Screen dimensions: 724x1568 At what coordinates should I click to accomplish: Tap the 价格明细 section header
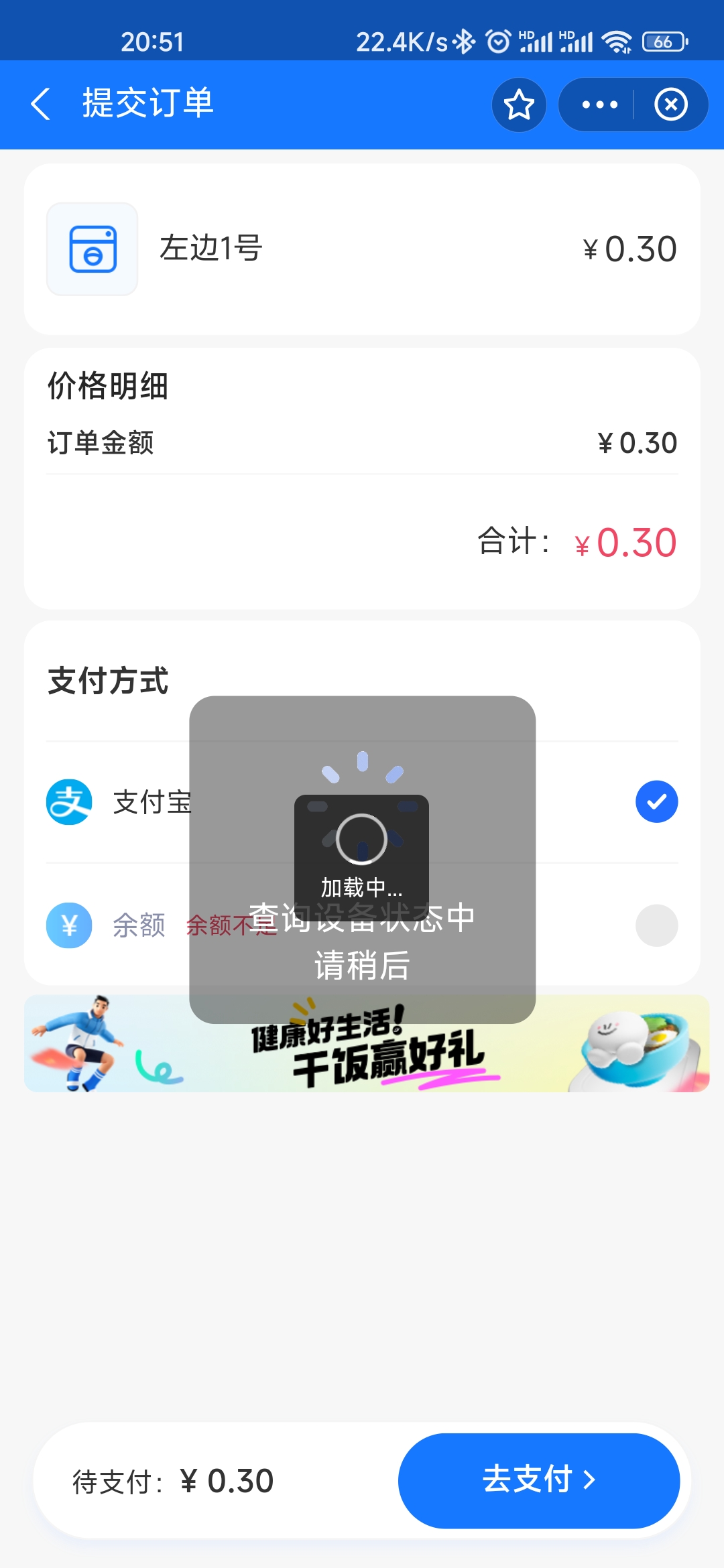107,387
